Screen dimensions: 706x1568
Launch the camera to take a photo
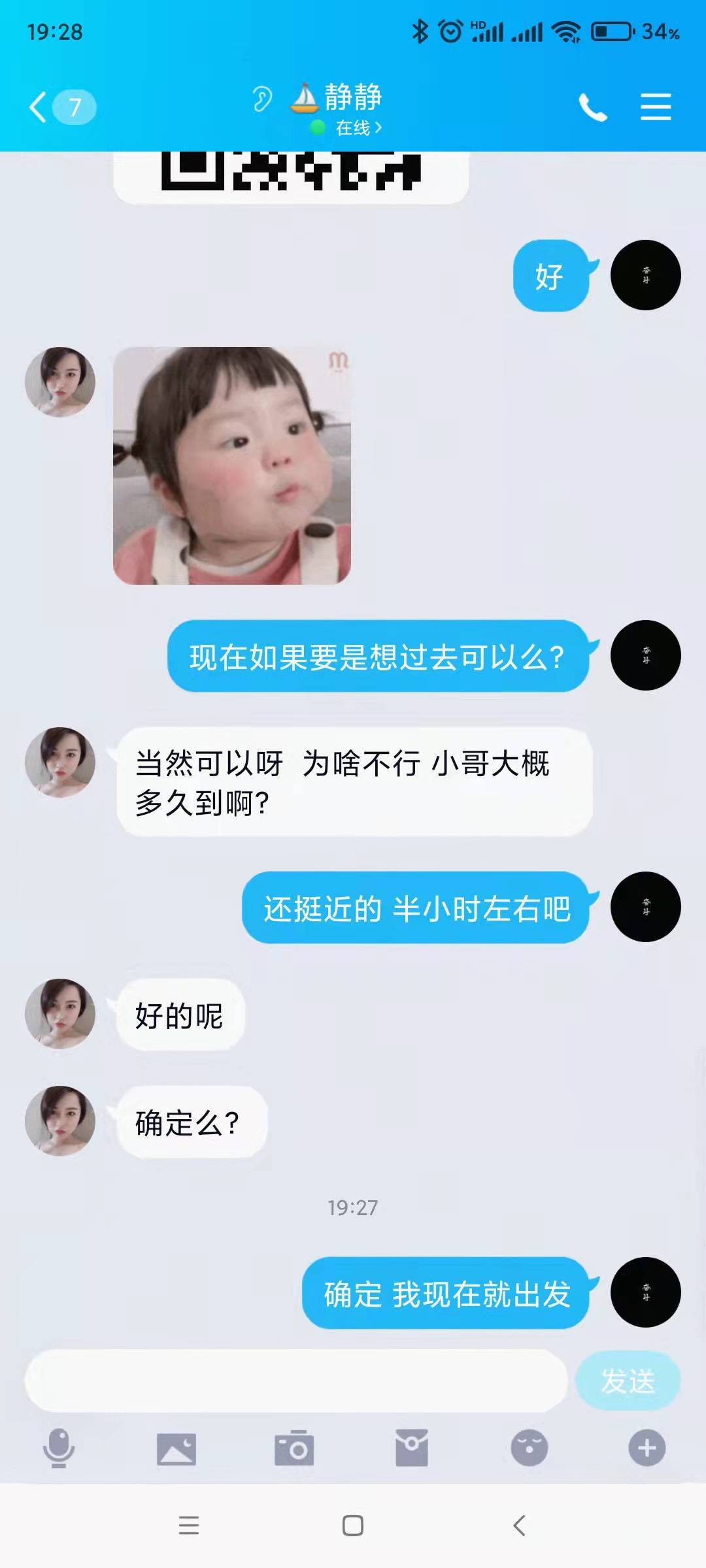[x=294, y=1449]
